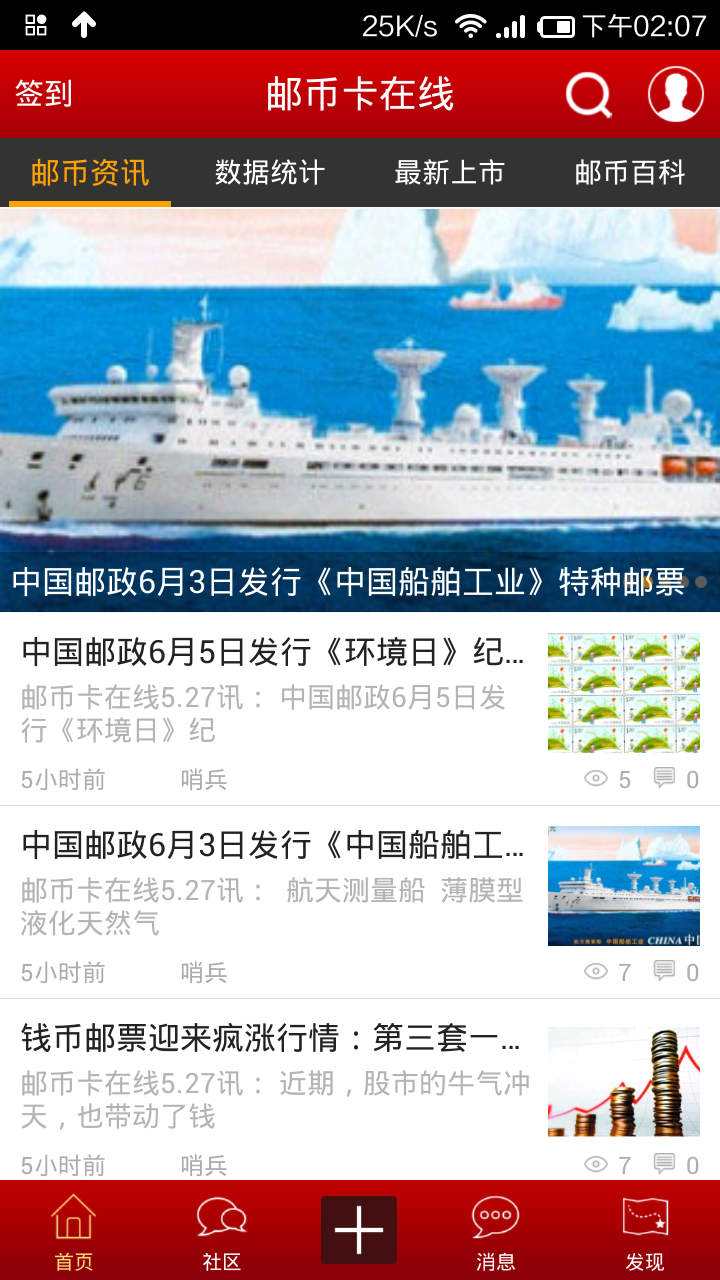The height and width of the screenshot is (1280, 720).
Task: Tap the 签到 check-in button
Action: pos(43,94)
